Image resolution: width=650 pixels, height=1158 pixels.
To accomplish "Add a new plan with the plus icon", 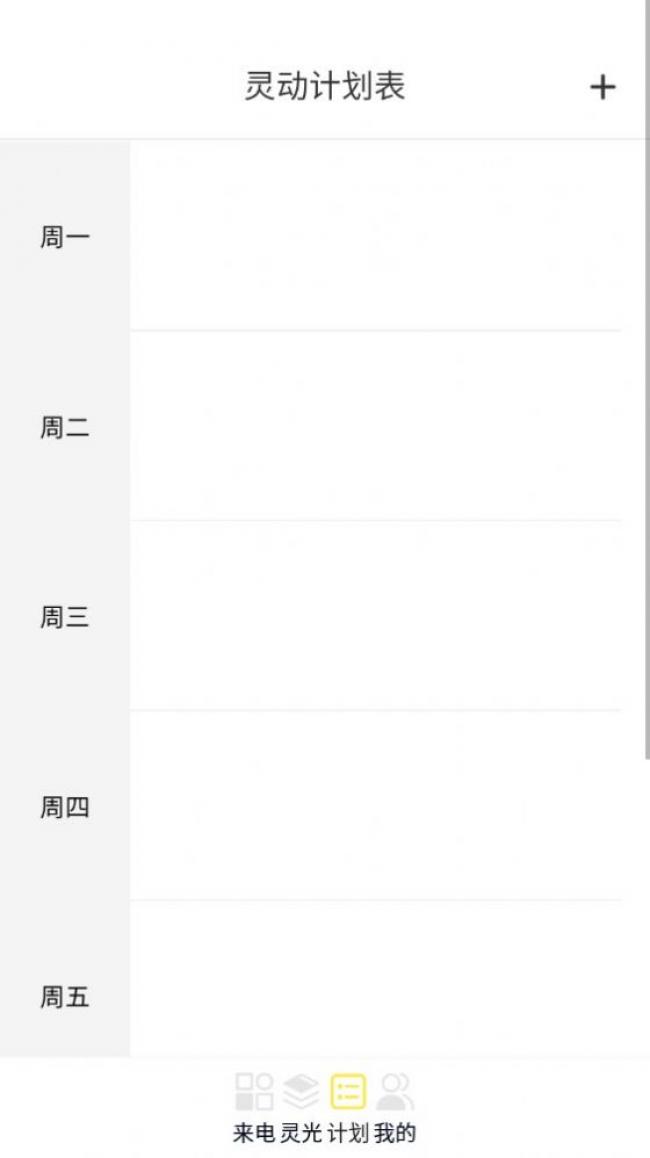I will (602, 88).
